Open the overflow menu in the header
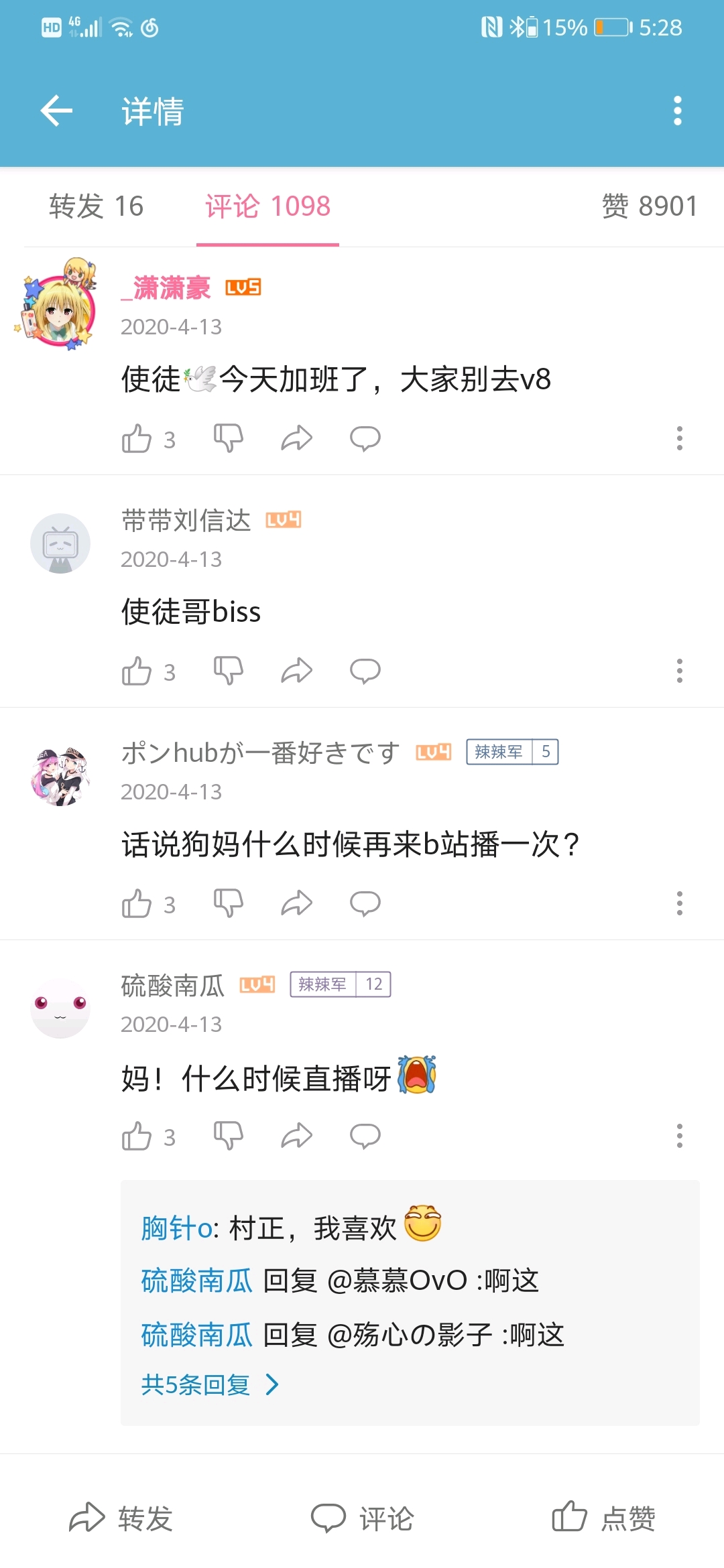 point(677,111)
